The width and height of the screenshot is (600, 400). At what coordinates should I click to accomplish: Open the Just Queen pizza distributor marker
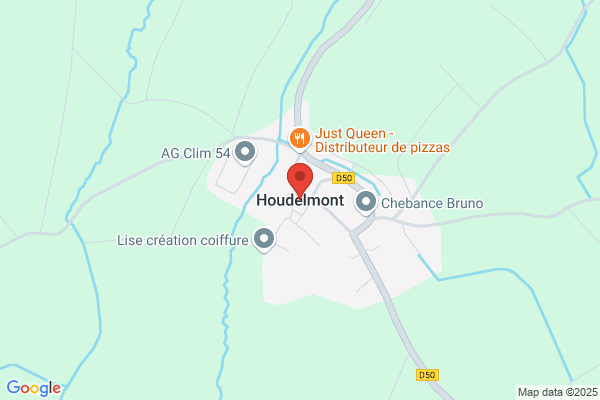300,139
